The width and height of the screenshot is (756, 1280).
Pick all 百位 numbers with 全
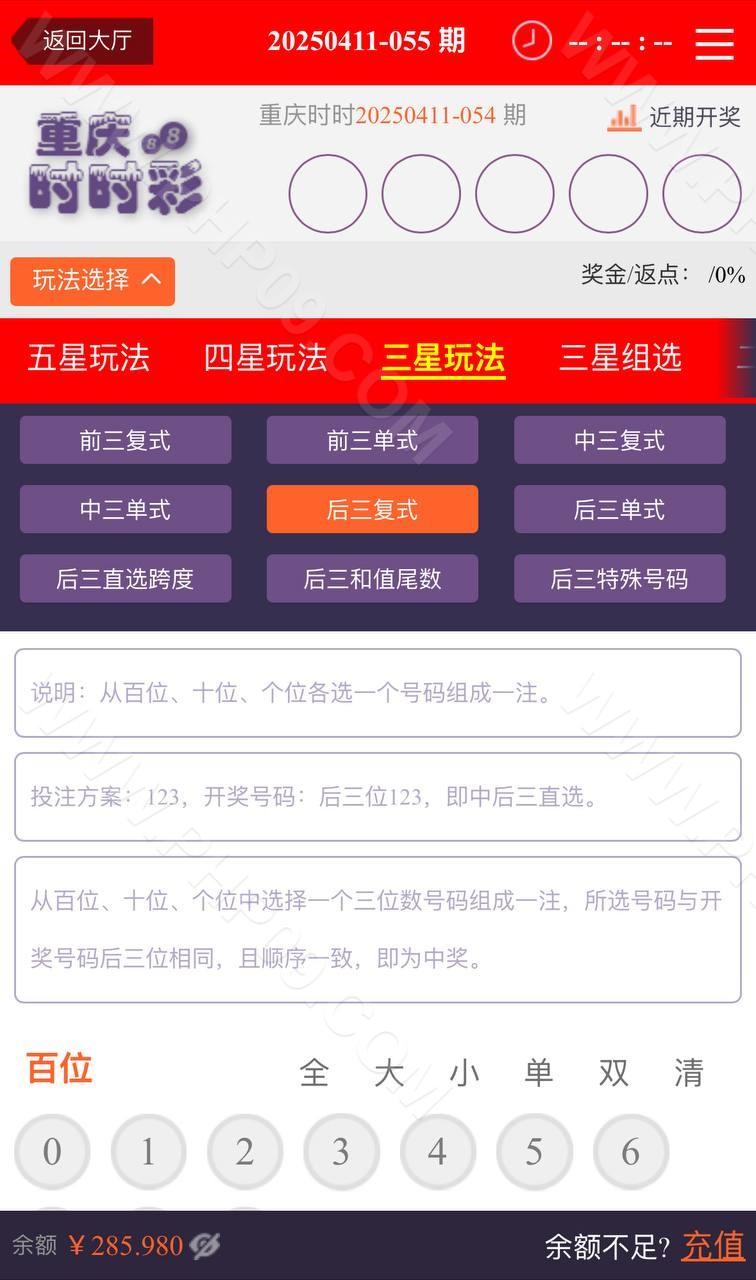tap(314, 1073)
